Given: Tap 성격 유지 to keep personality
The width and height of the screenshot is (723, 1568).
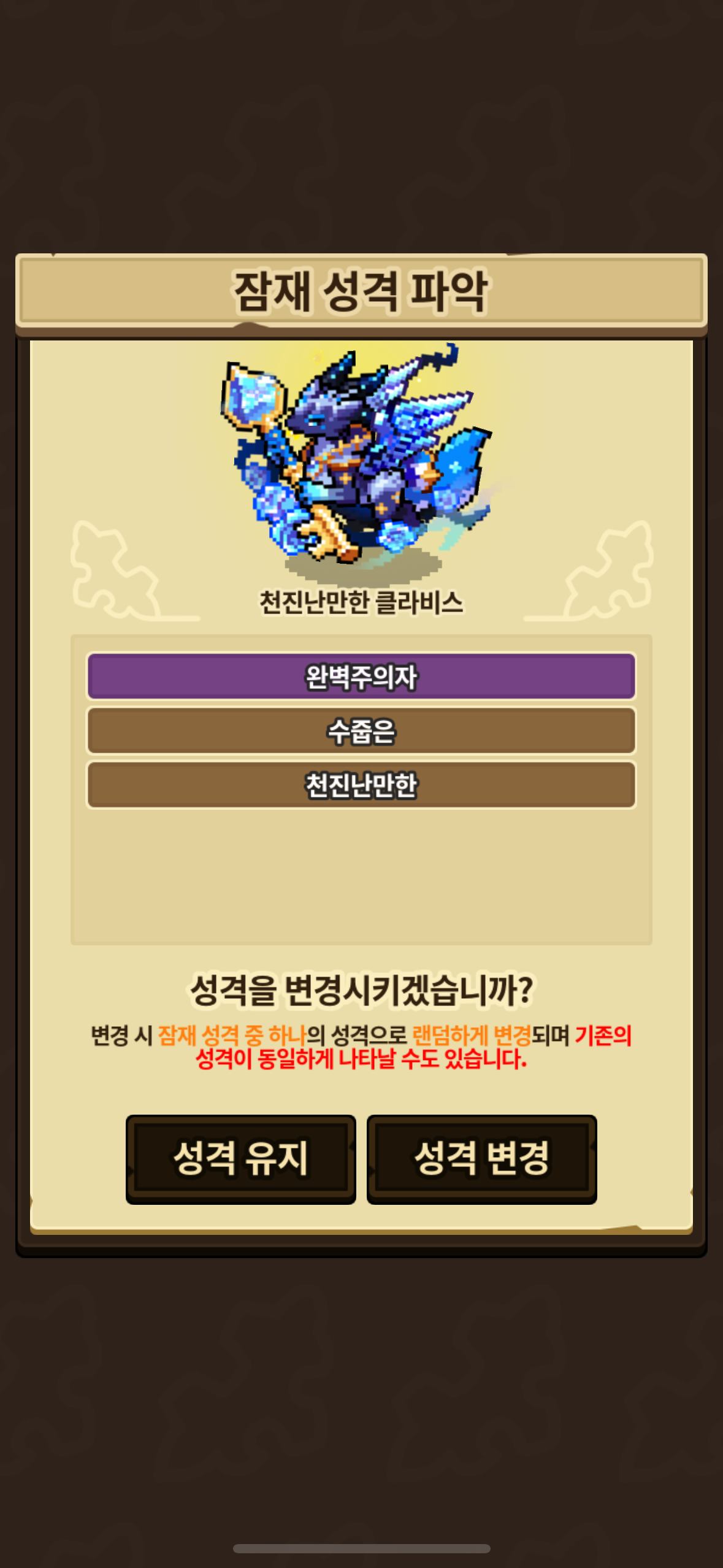Looking at the screenshot, I should pos(240,1158).
